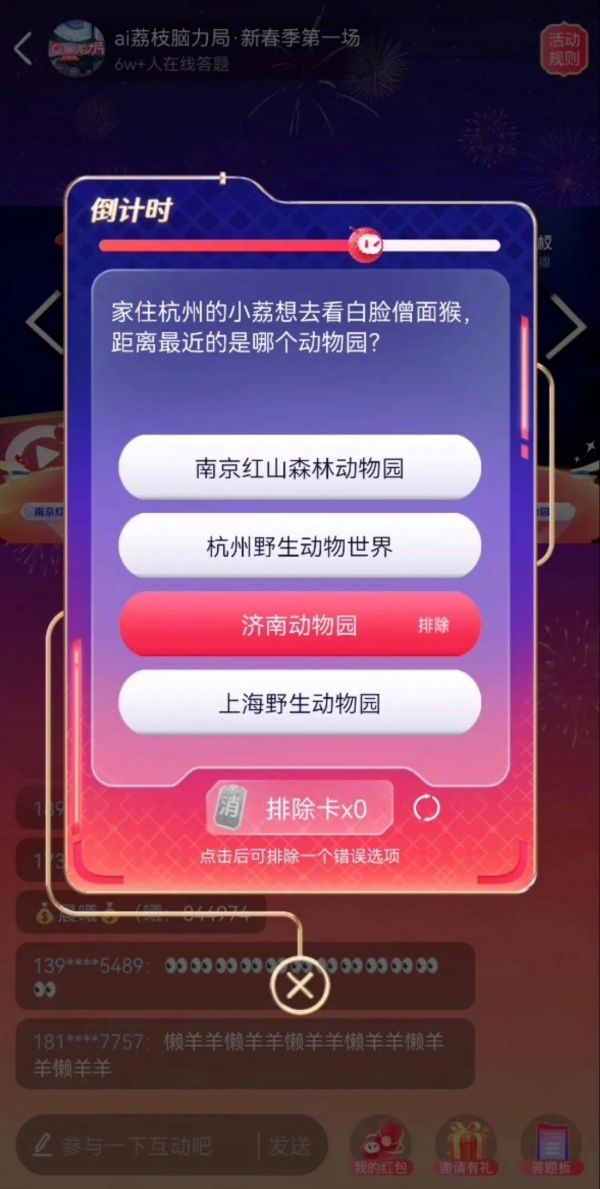
Task: Open 活动规则 activity rules
Action: [x=563, y=49]
